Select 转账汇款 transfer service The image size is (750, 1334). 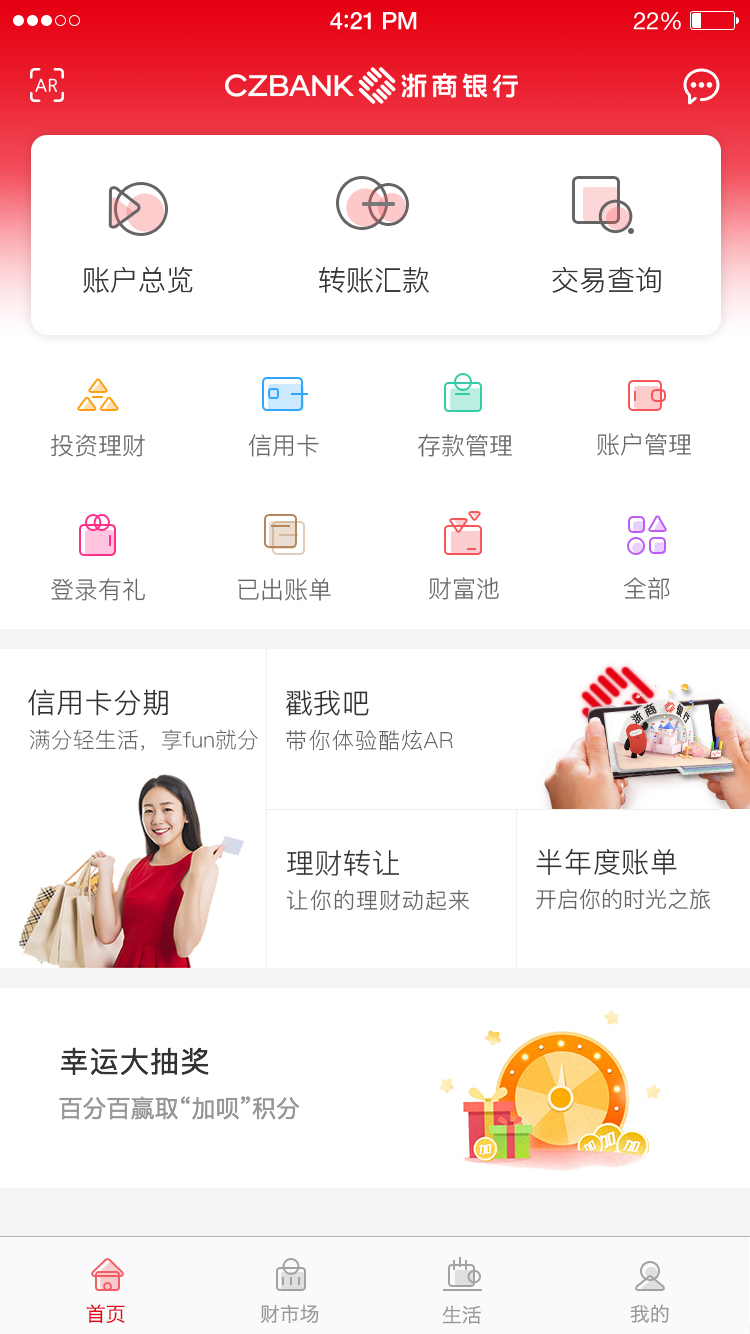pos(373,235)
